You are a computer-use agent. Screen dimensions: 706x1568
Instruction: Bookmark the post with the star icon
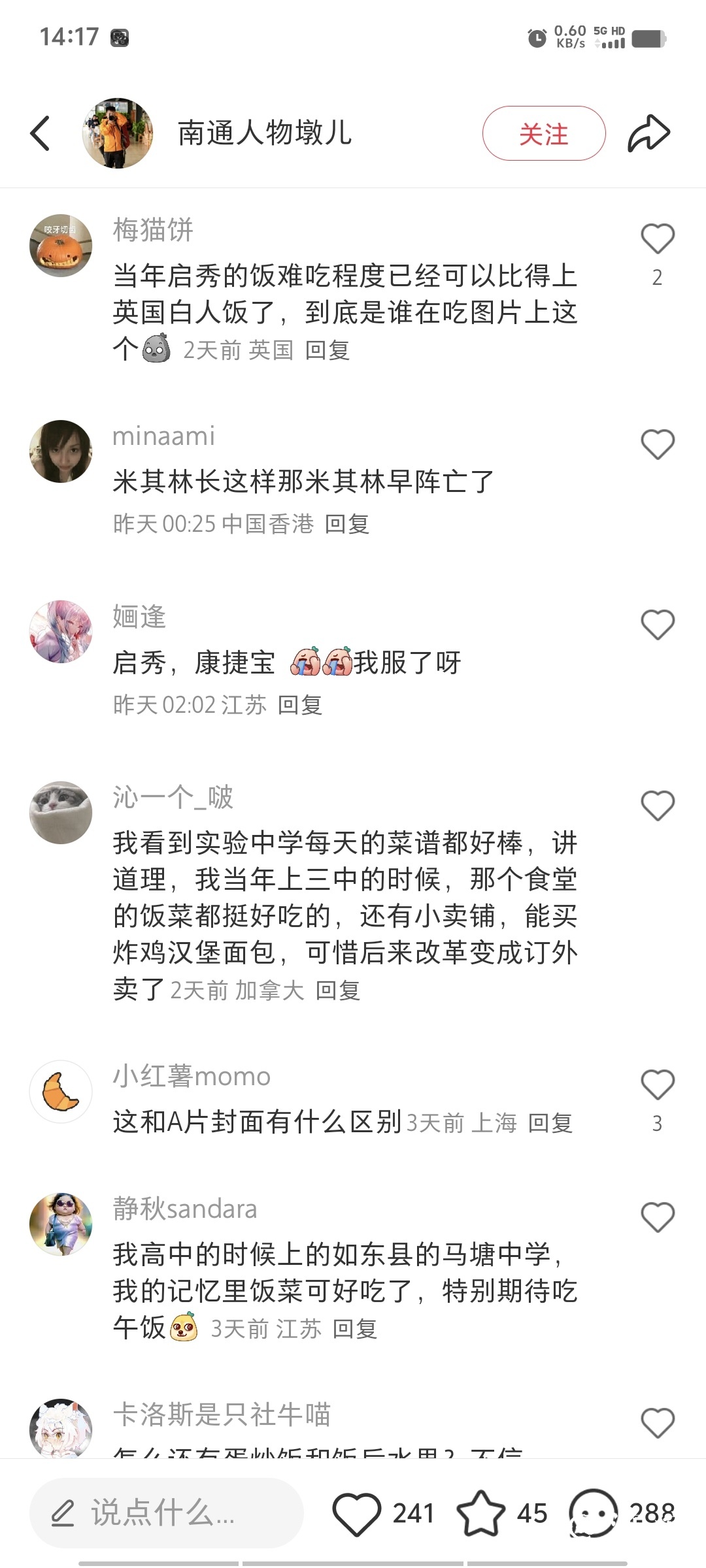click(x=481, y=1513)
